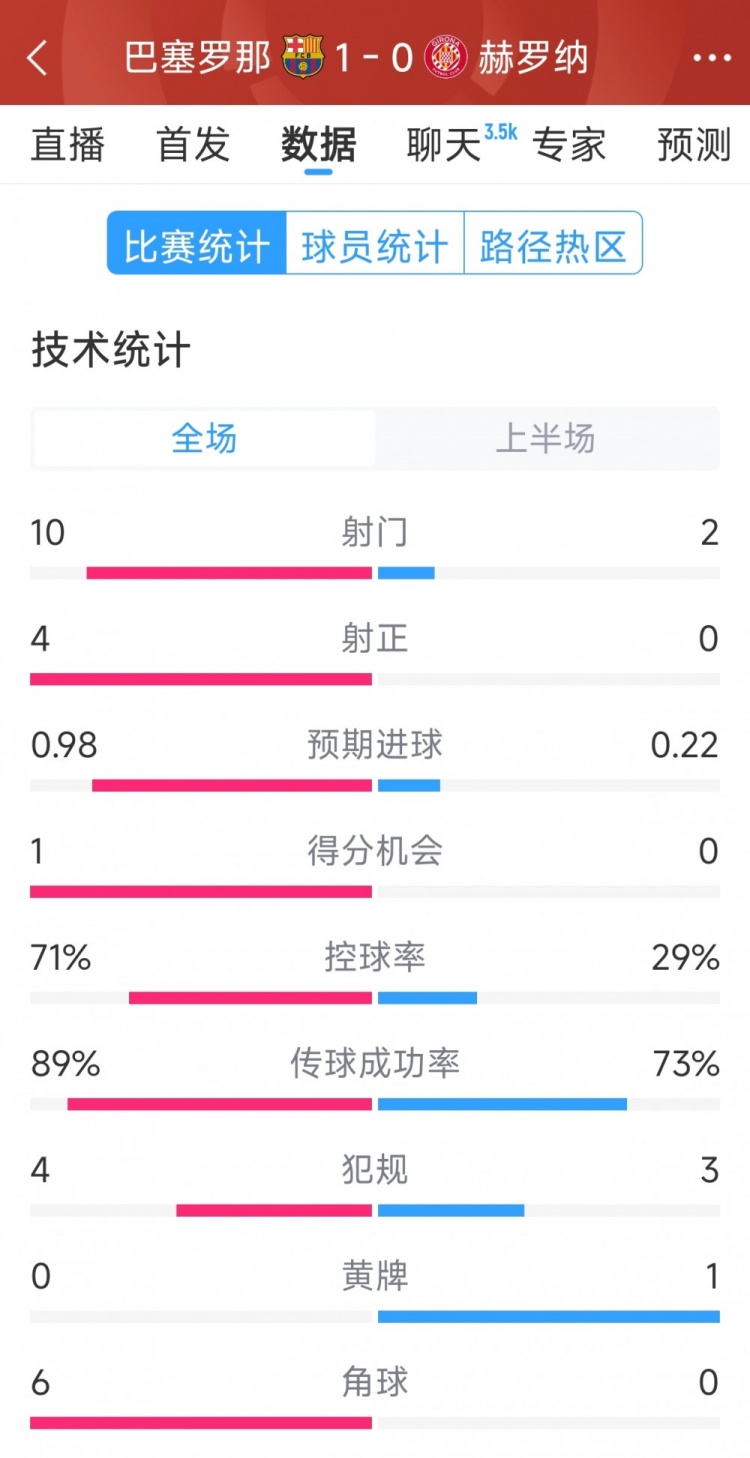Click the Girona club crest
750x1458 pixels.
449,58
